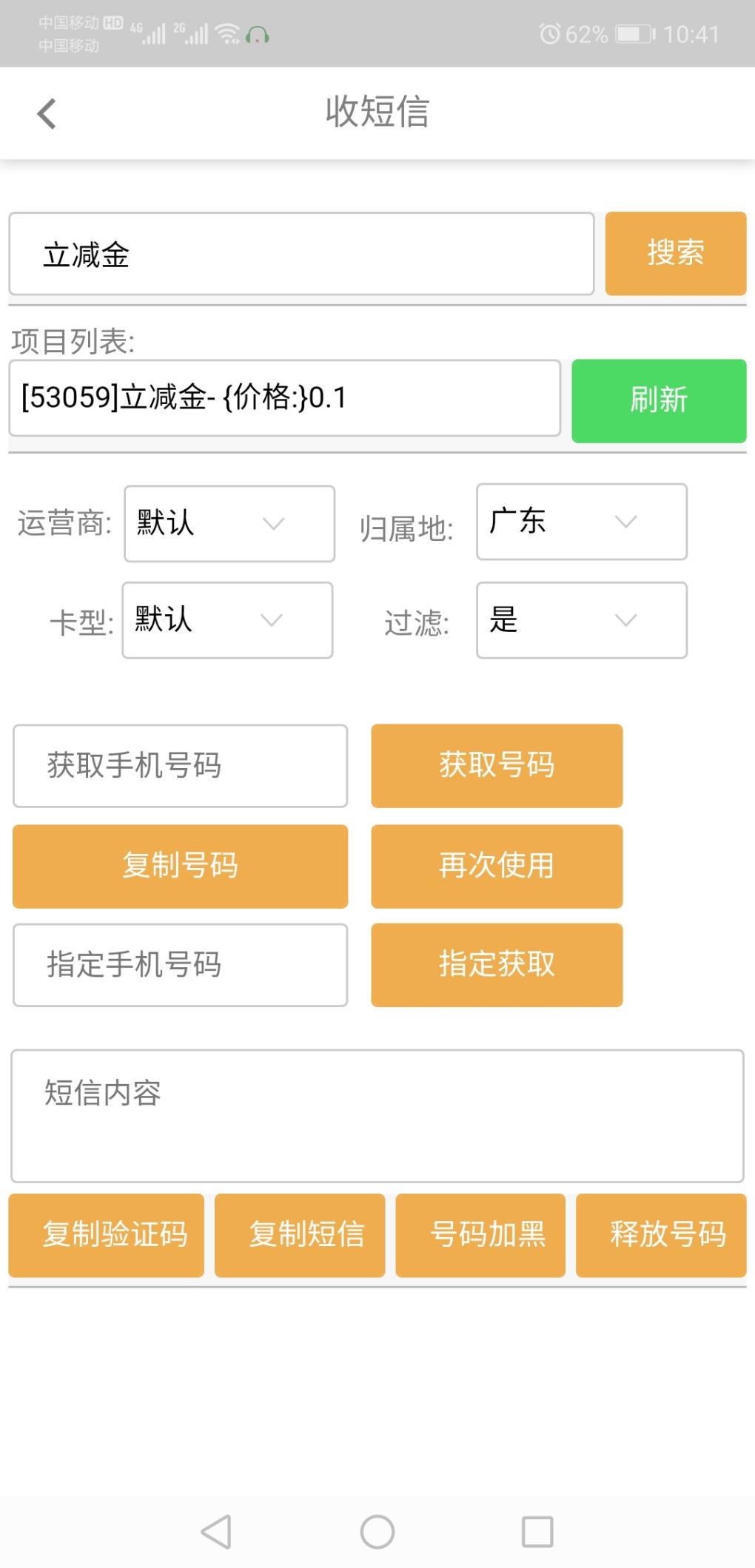Copy the verification code with 复制验证码
Viewport: 755px width, 1568px height.
(x=106, y=1235)
